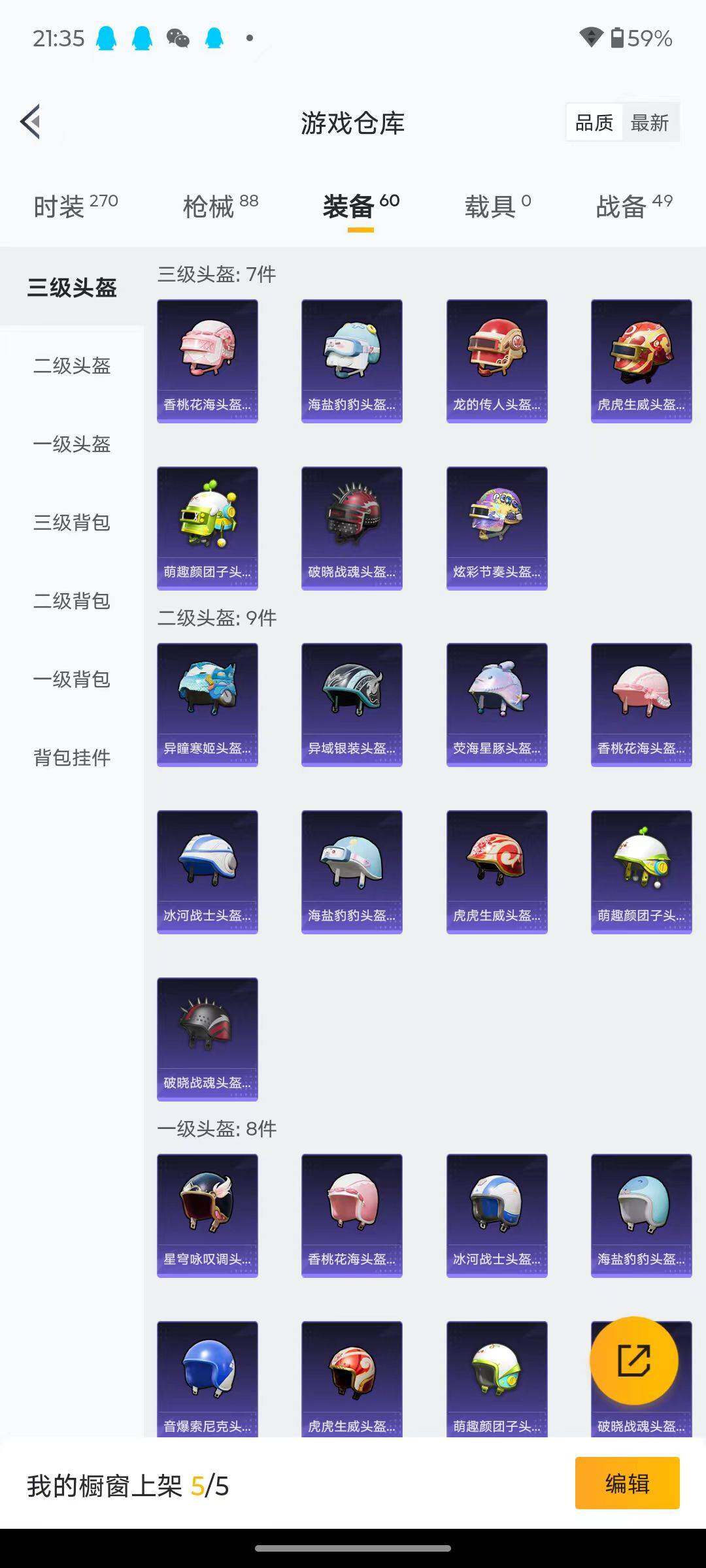
Task: Open the 星穹咏叹调 helmet item
Action: tap(207, 1215)
